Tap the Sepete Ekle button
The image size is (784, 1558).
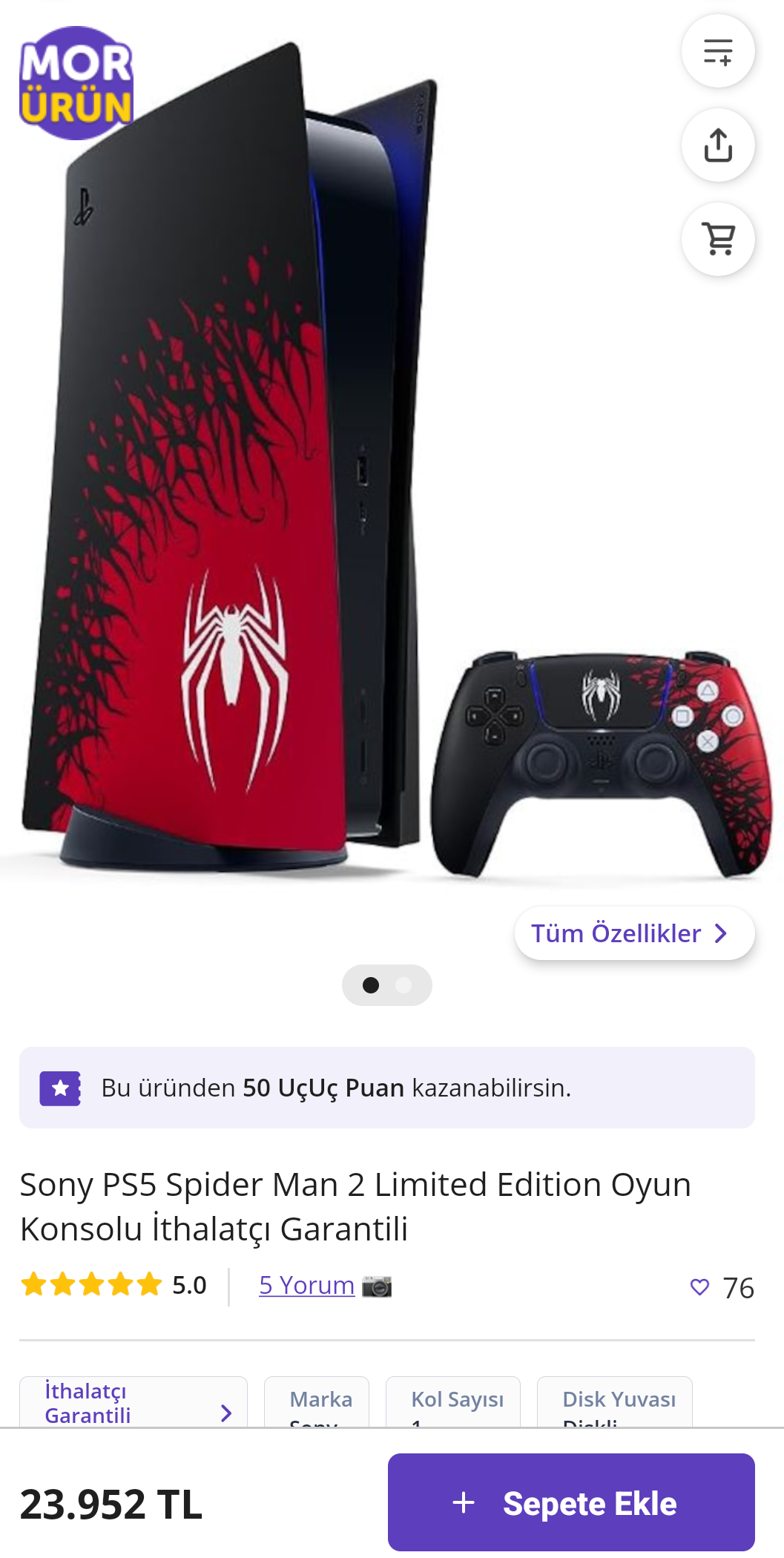[x=570, y=1502]
